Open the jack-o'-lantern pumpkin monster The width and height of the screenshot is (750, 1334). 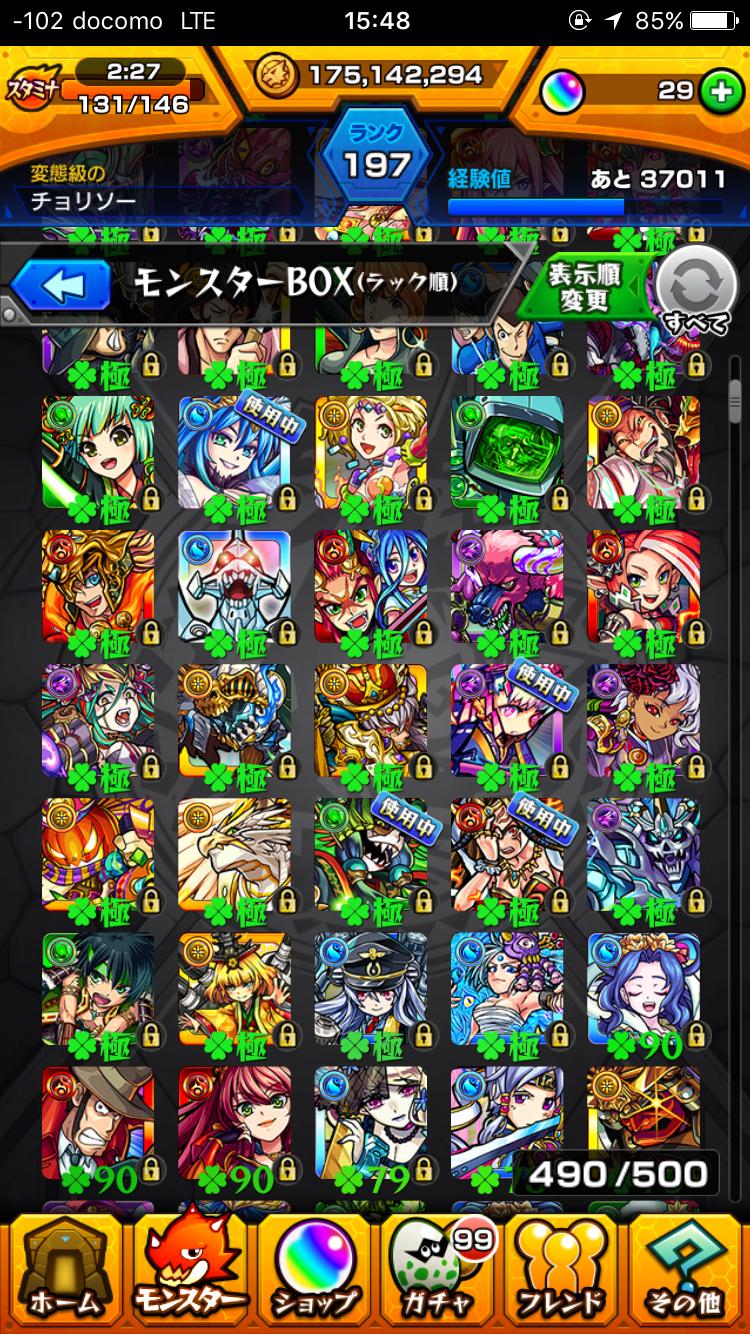[x=98, y=855]
